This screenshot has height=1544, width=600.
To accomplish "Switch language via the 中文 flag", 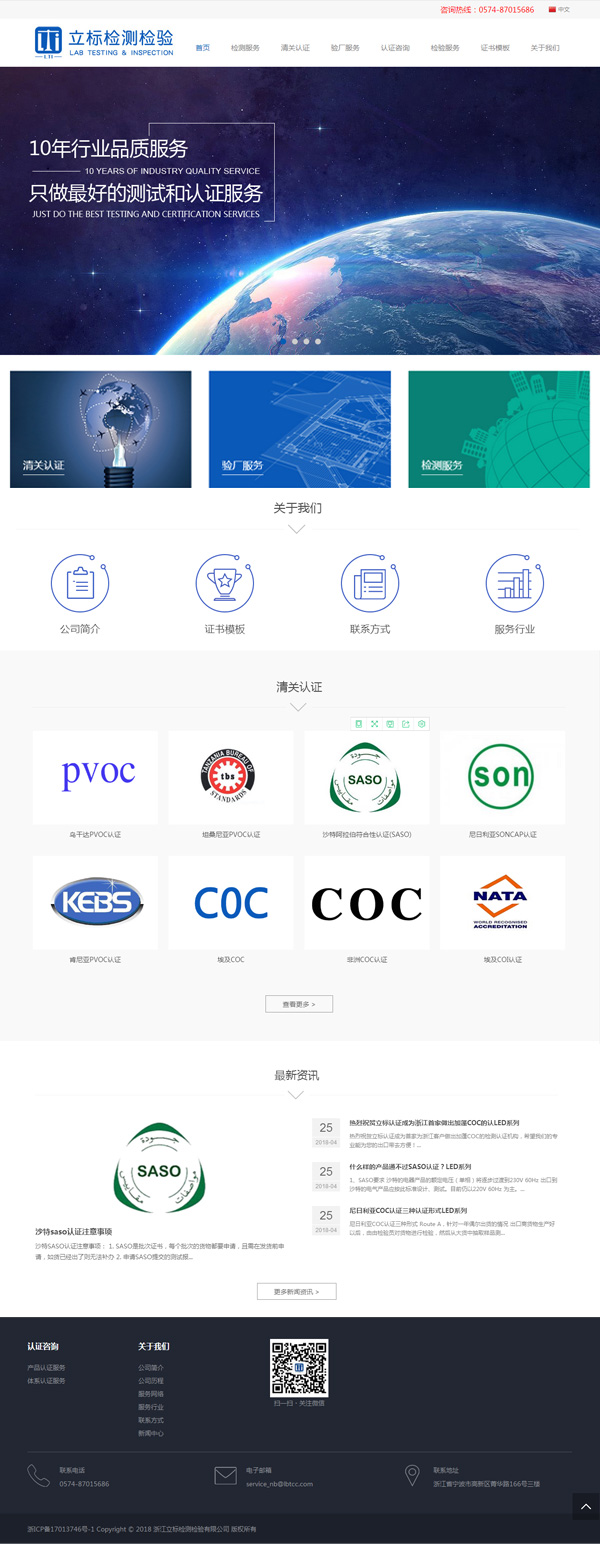I will (559, 9).
